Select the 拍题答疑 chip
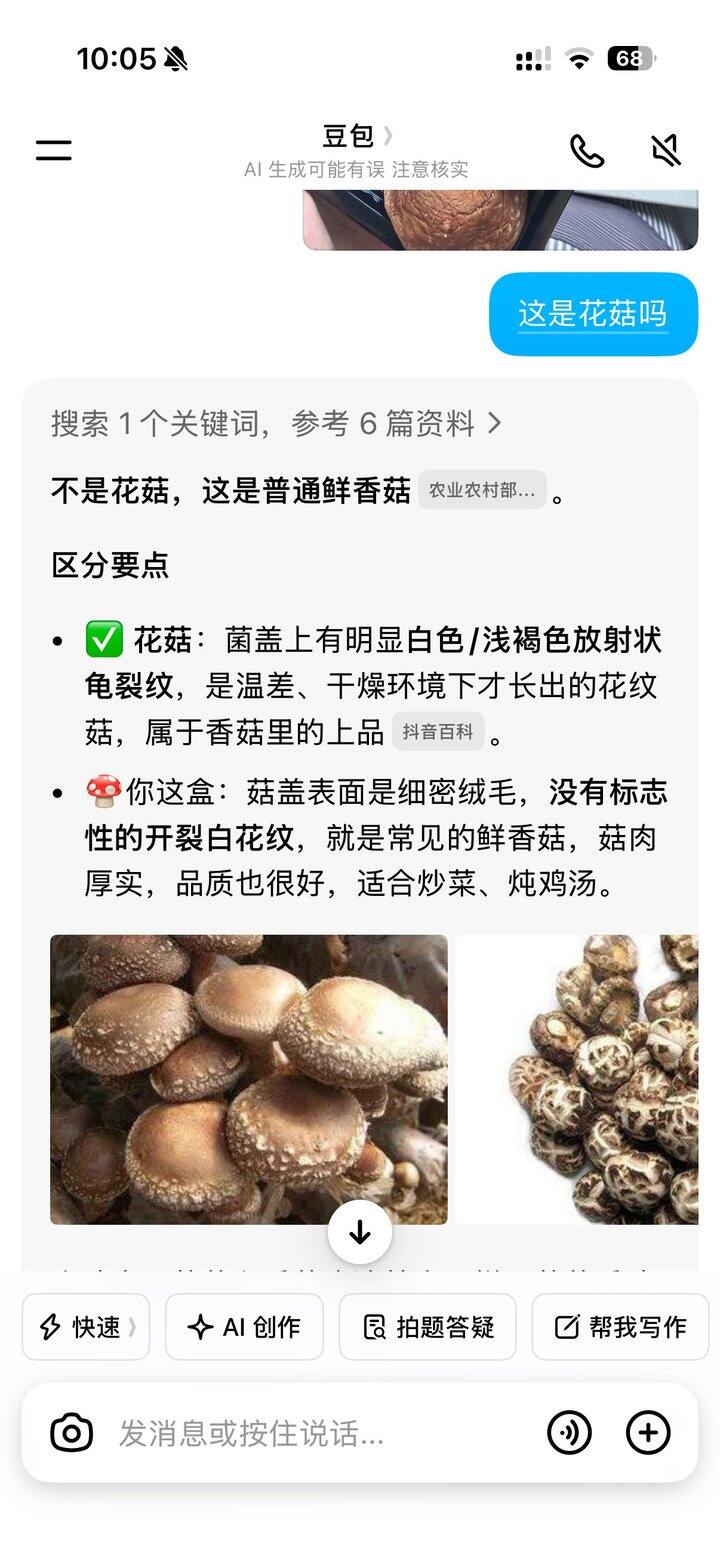Viewport: 720px width, 1565px height. click(x=428, y=1327)
